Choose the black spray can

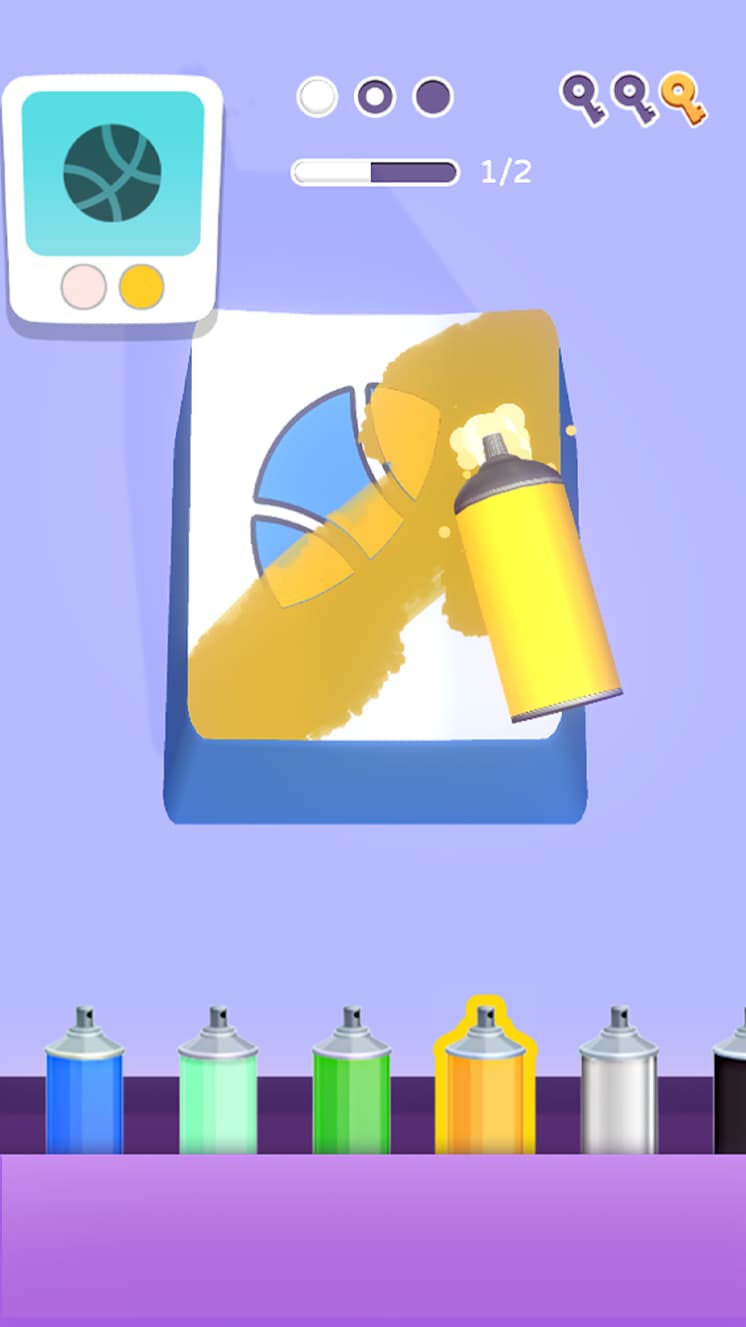pos(731,1095)
